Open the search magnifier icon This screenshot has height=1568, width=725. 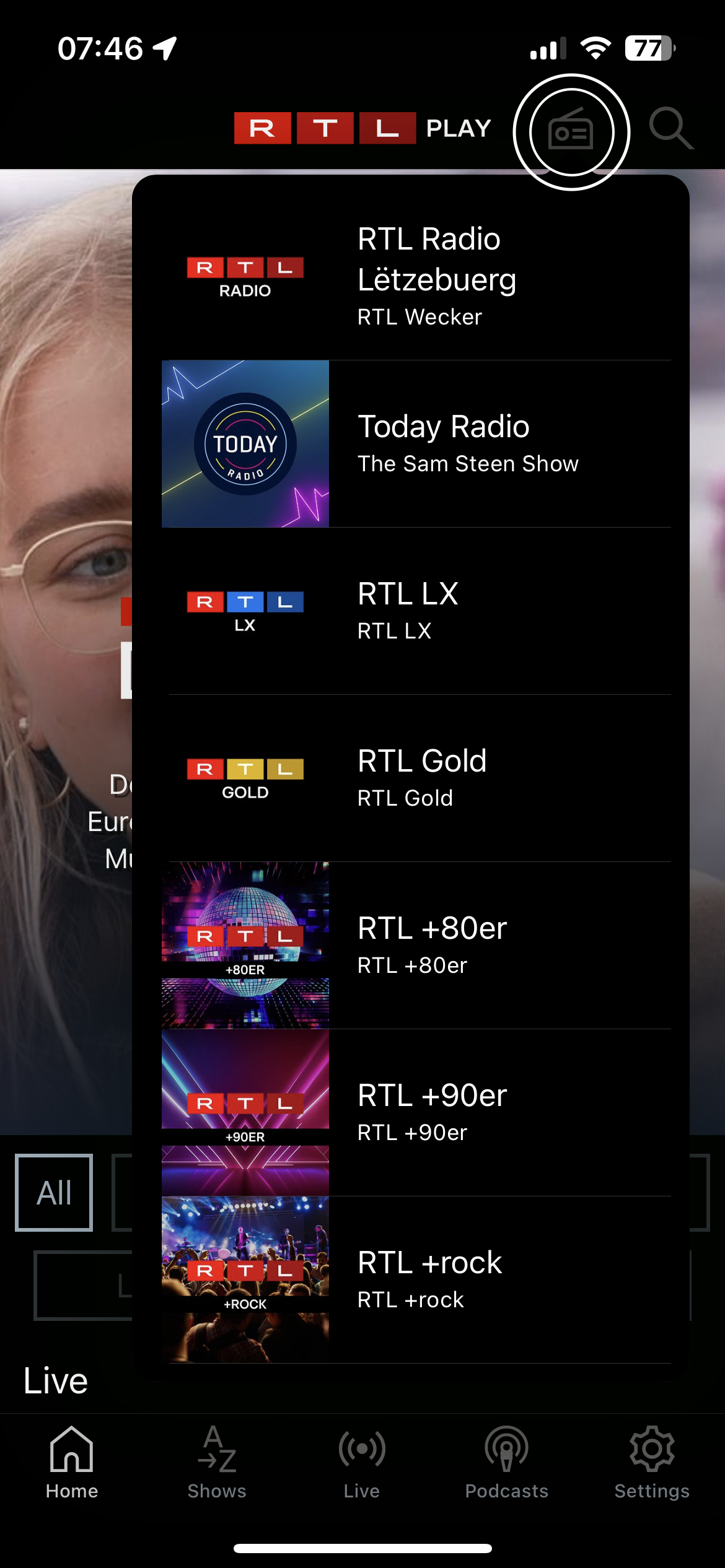670,128
